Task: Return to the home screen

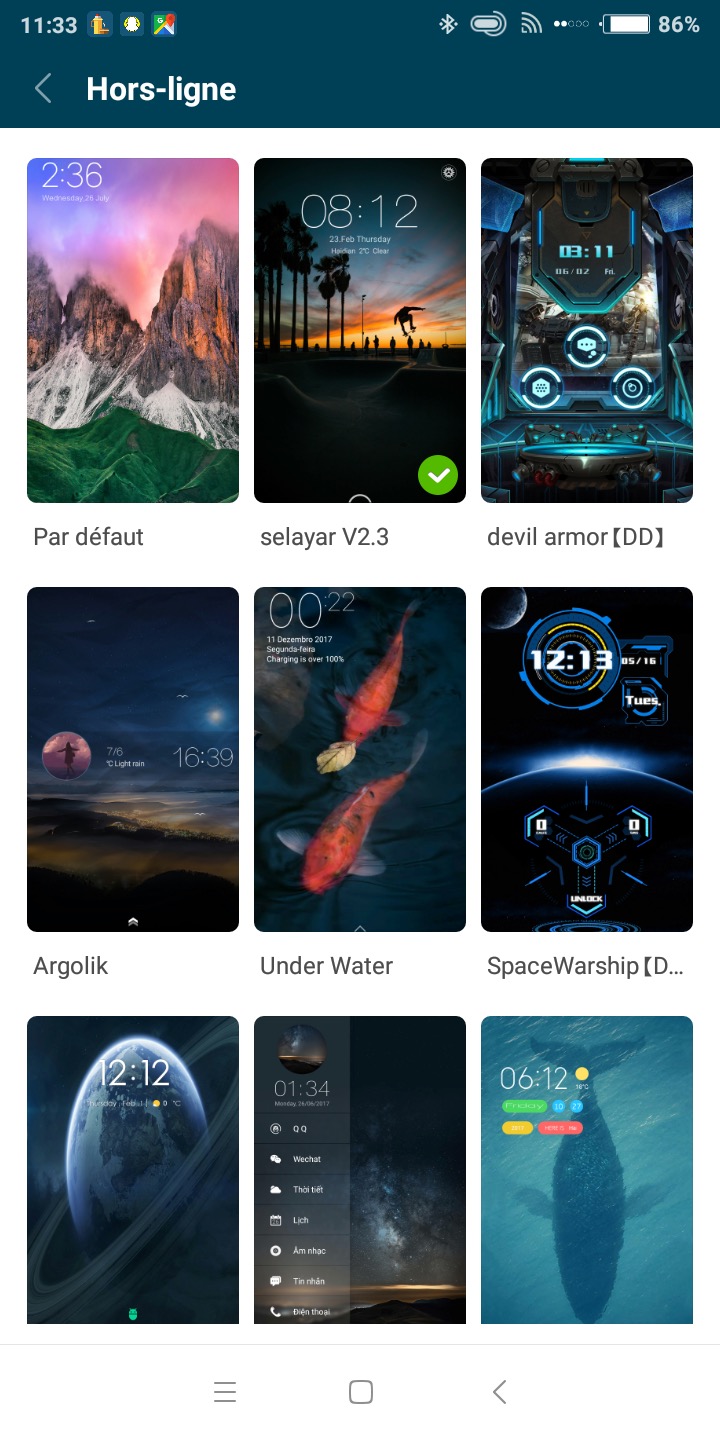Action: (361, 1392)
